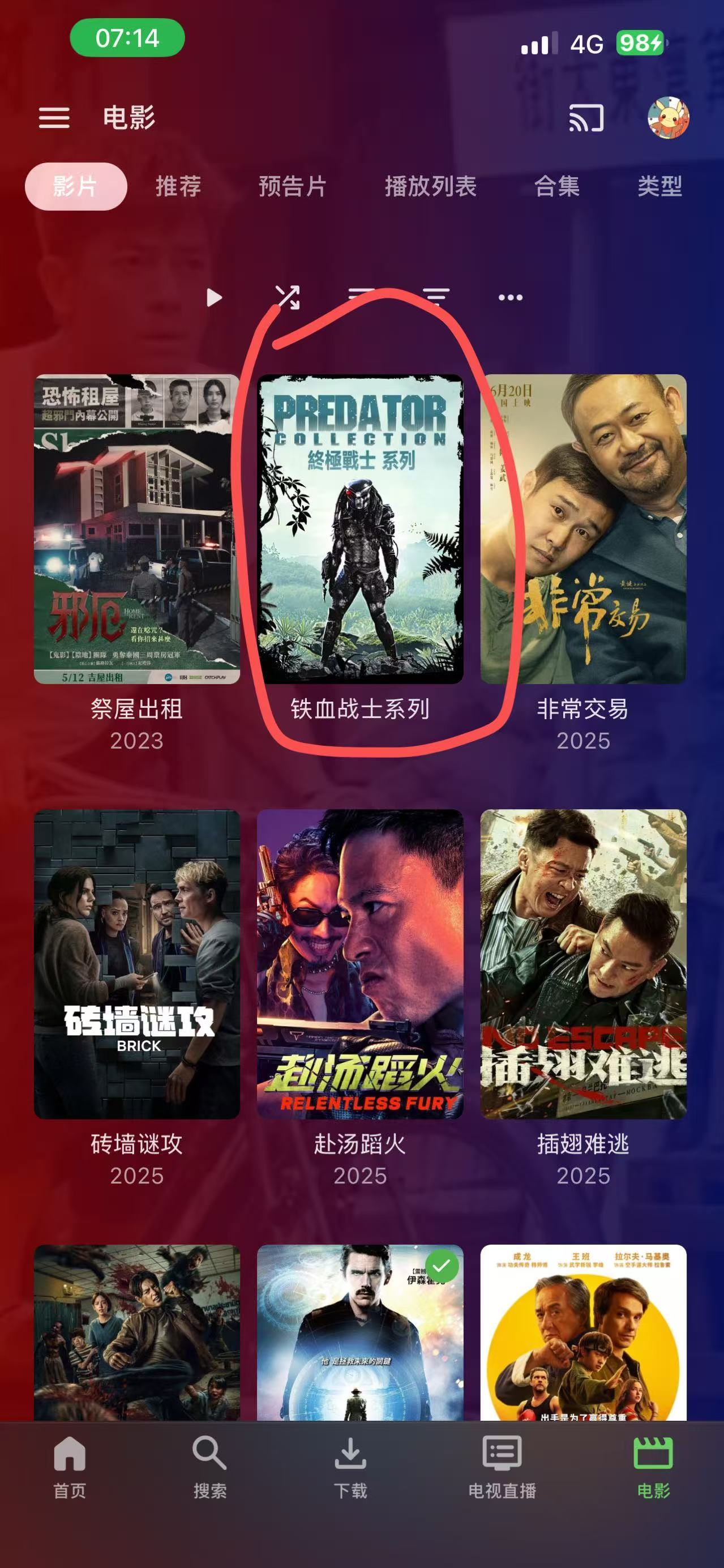Open the Pikachu profile avatar
The width and height of the screenshot is (724, 1568).
668,117
